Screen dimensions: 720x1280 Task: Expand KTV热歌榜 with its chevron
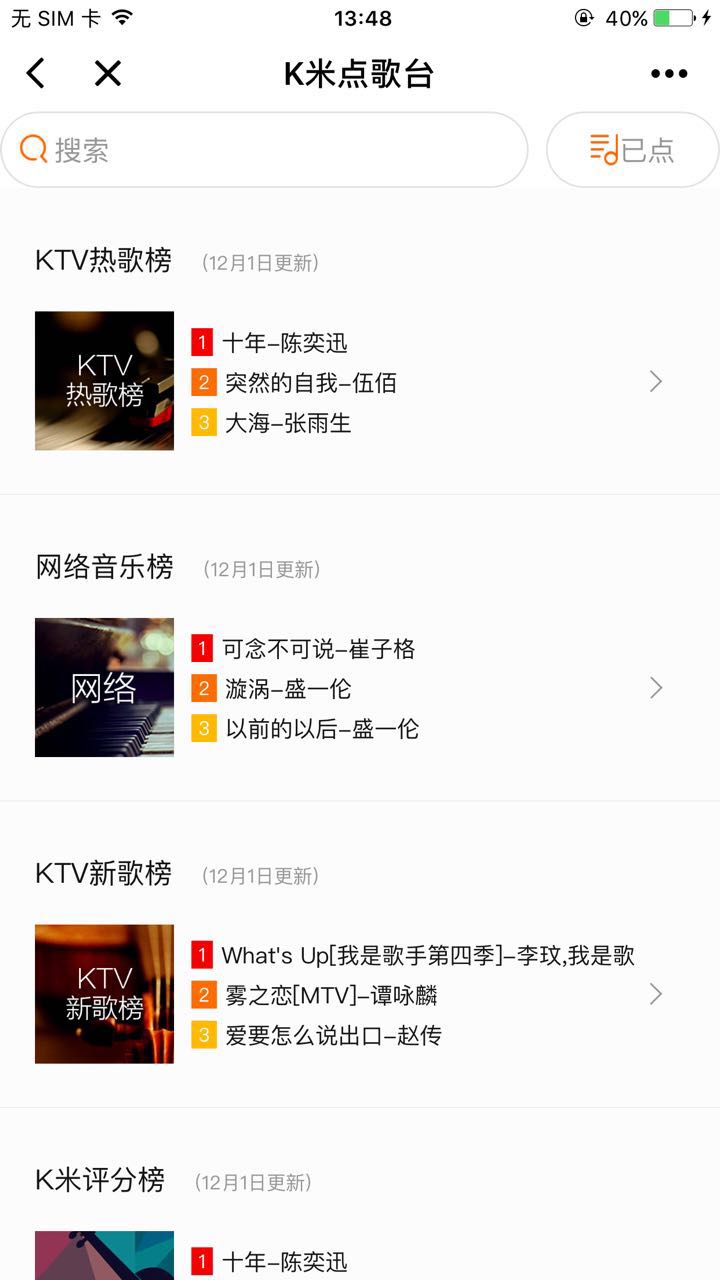[656, 381]
